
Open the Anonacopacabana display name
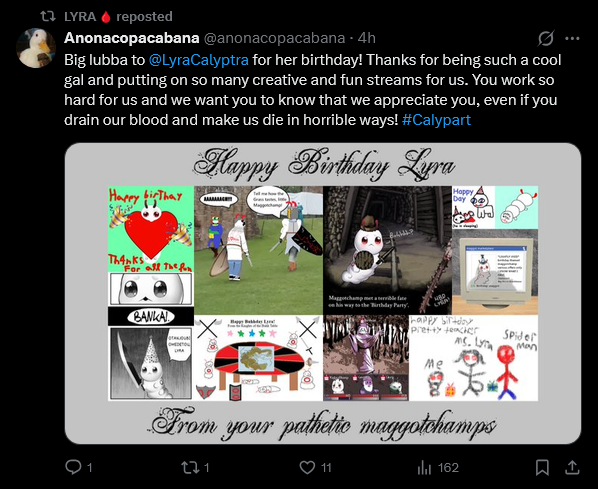point(132,38)
